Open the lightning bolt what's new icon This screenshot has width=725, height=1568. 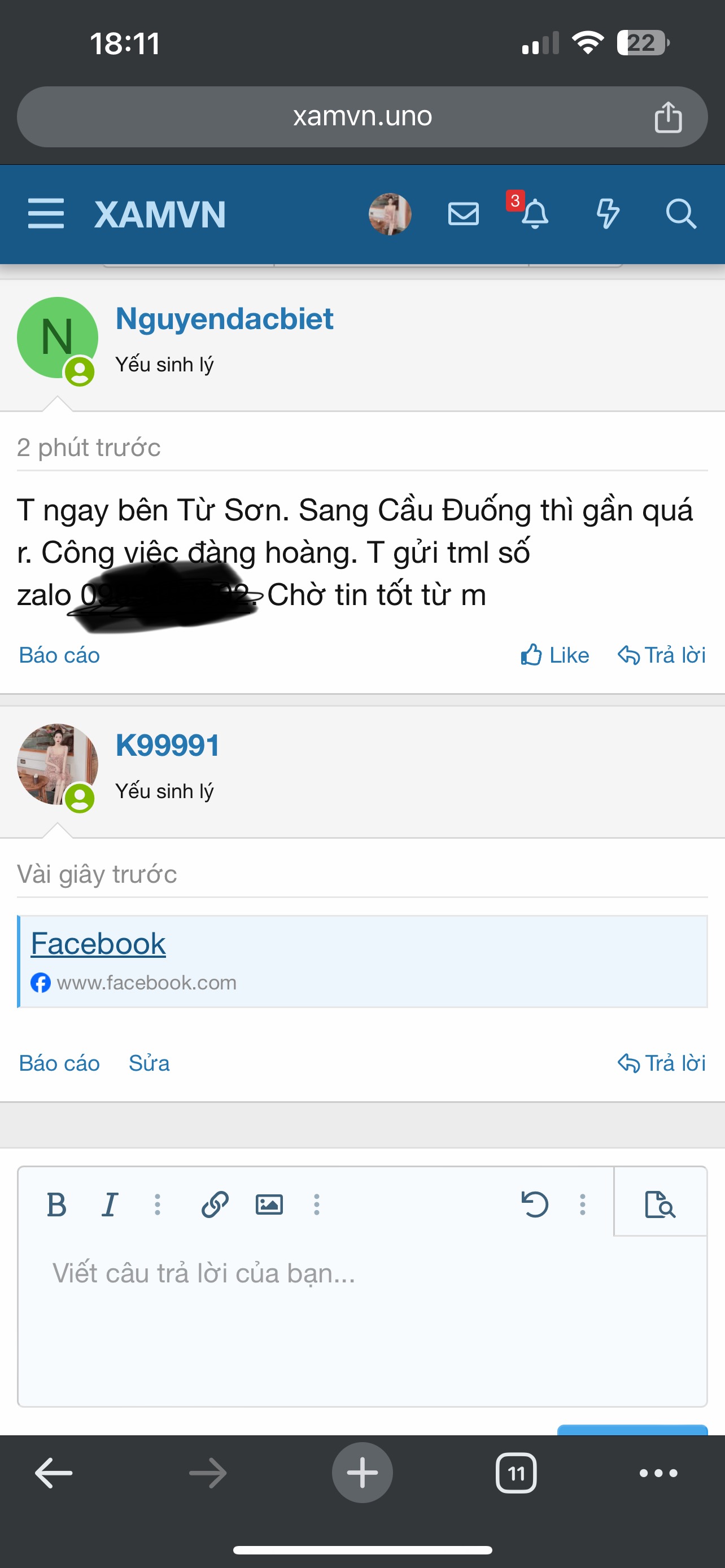(607, 214)
